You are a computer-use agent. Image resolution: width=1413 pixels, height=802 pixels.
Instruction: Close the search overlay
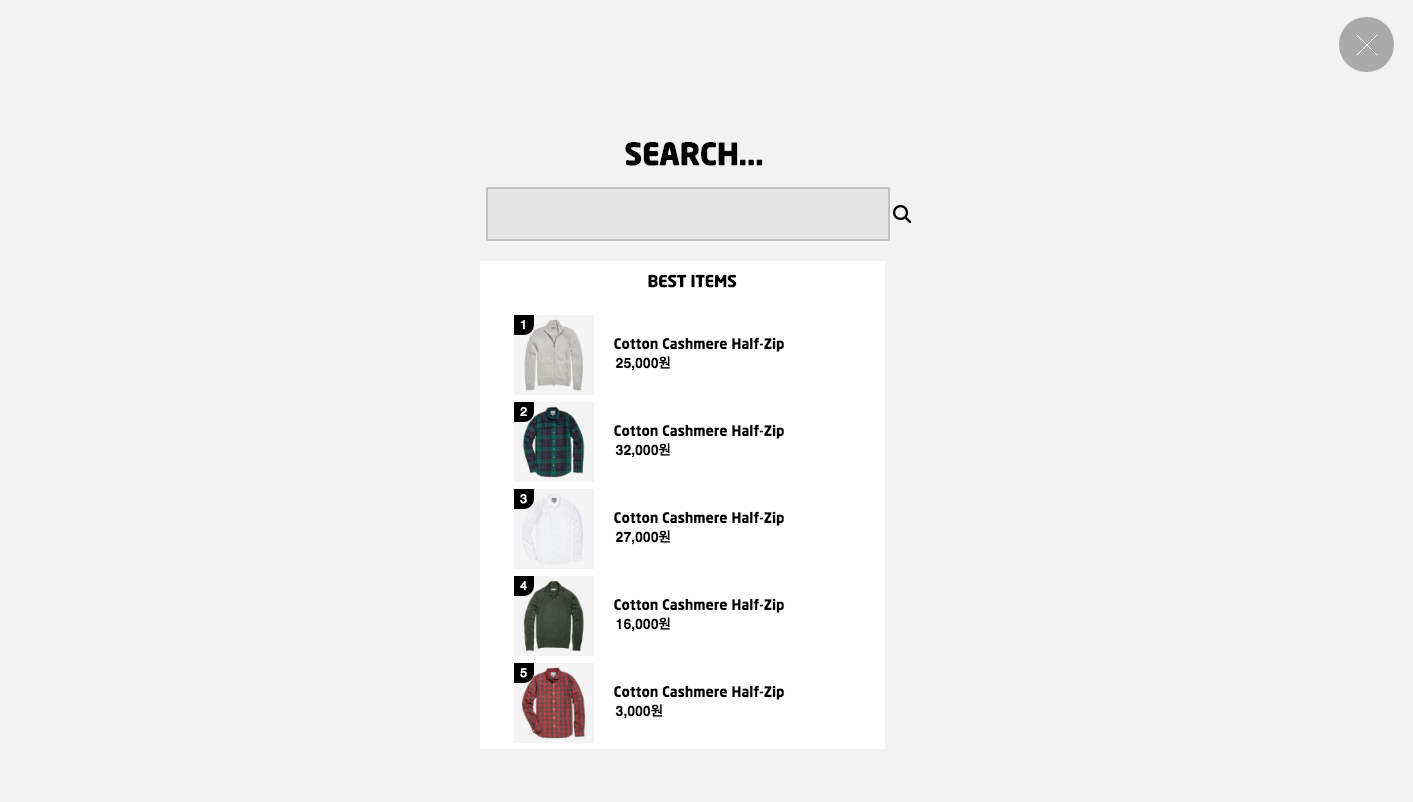tap(1366, 45)
